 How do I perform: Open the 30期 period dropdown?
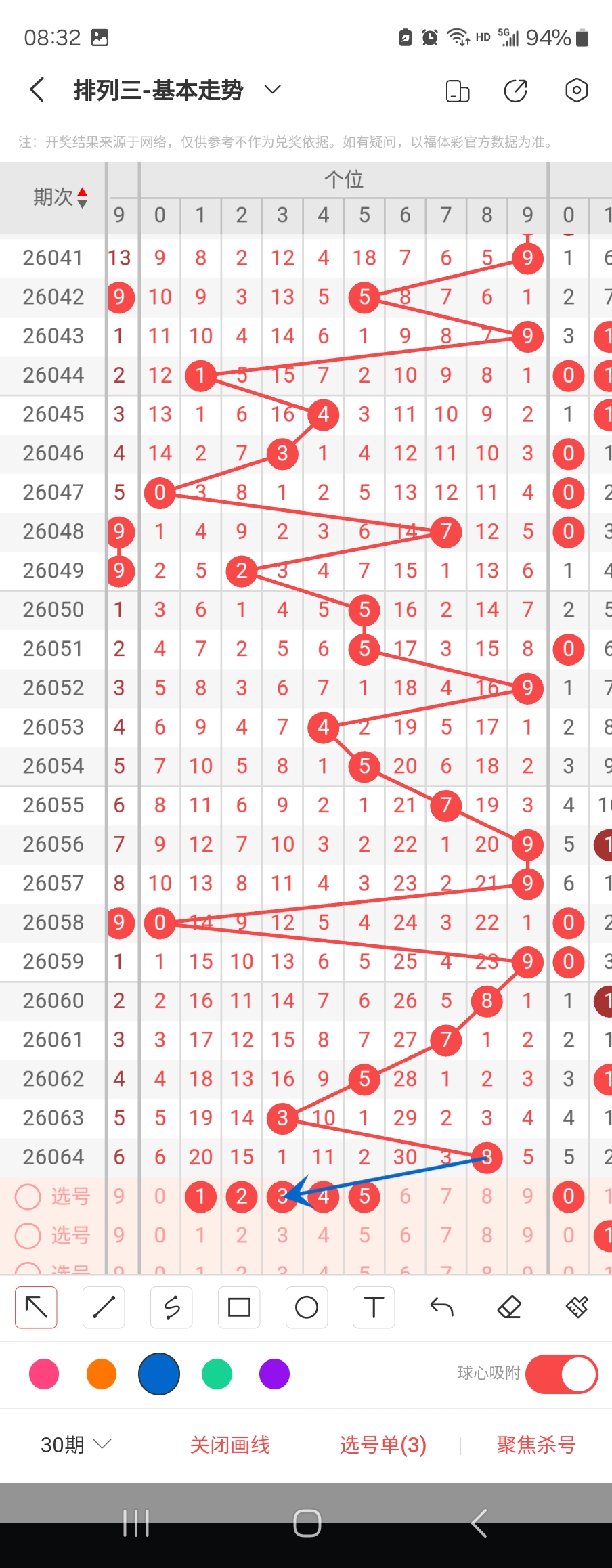[x=76, y=1445]
